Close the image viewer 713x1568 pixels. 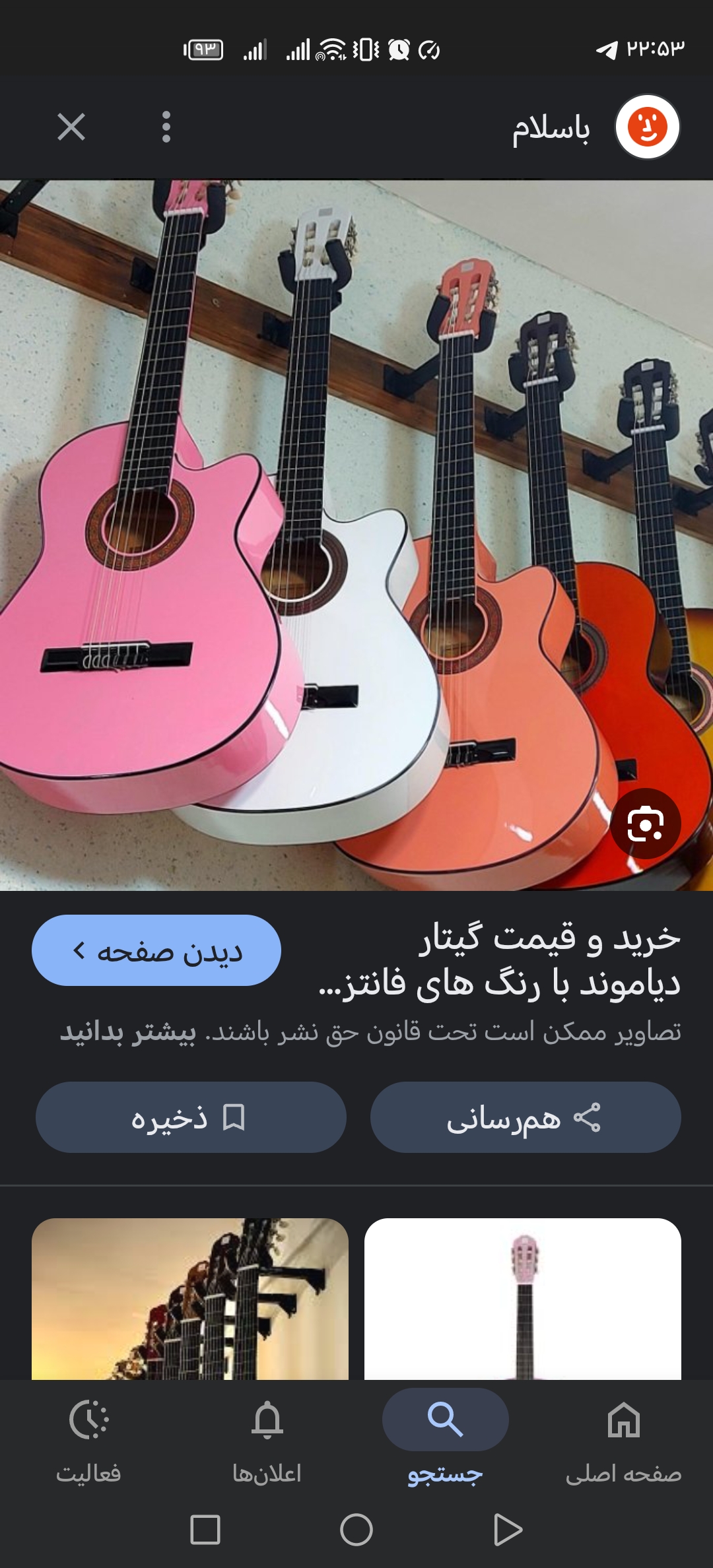point(71,127)
